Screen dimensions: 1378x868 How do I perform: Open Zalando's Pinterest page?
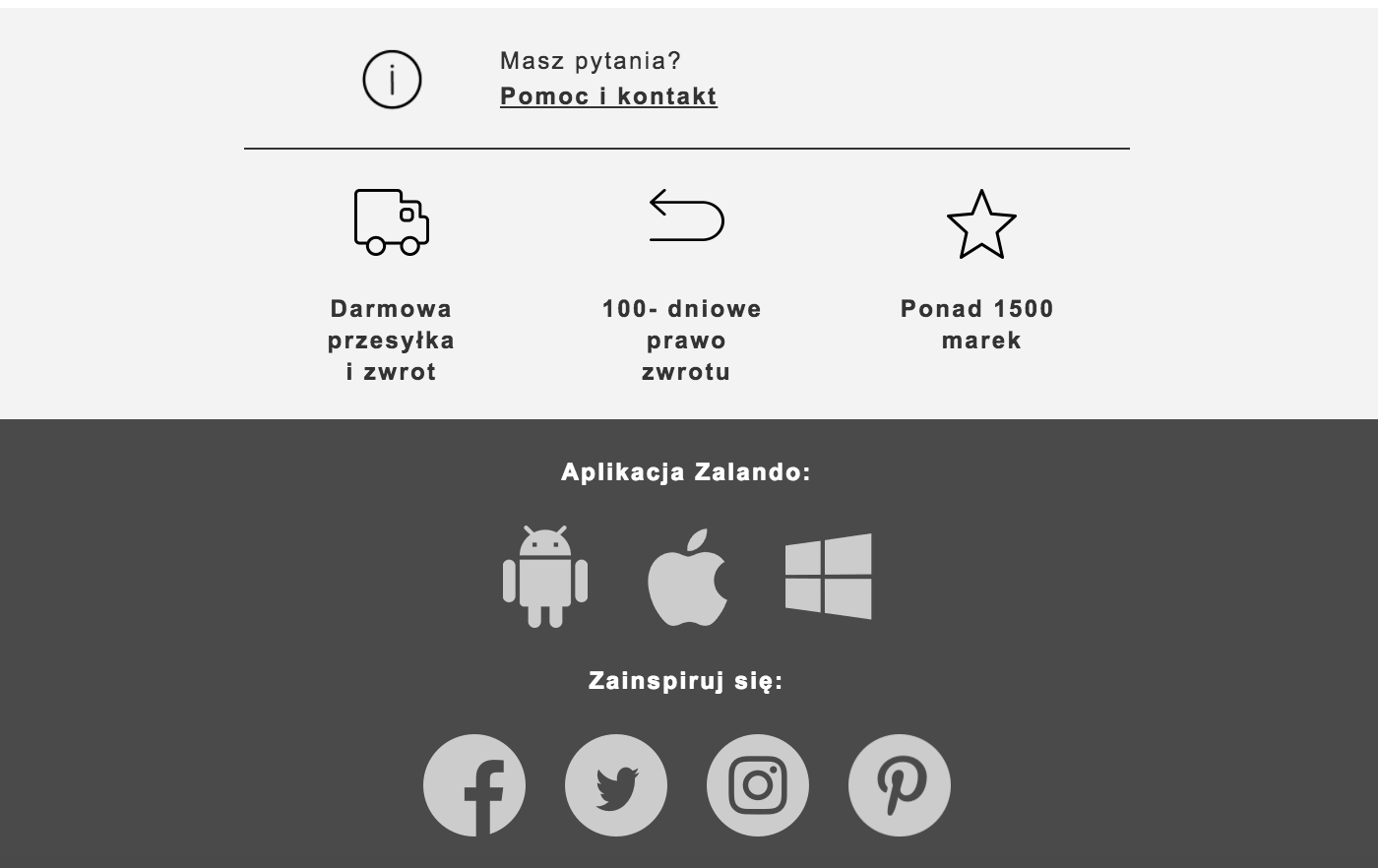(x=900, y=785)
